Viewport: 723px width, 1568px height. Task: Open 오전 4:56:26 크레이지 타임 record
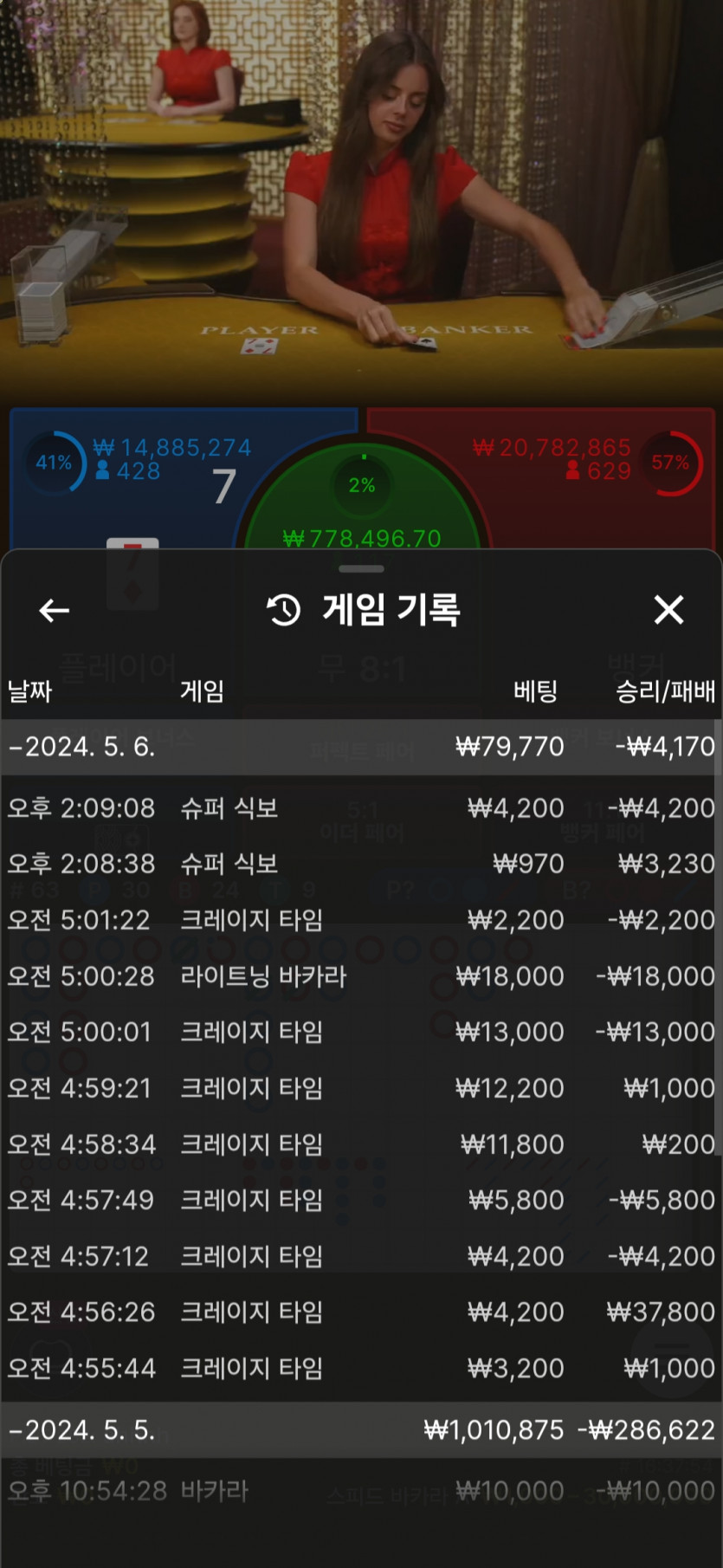361,1312
